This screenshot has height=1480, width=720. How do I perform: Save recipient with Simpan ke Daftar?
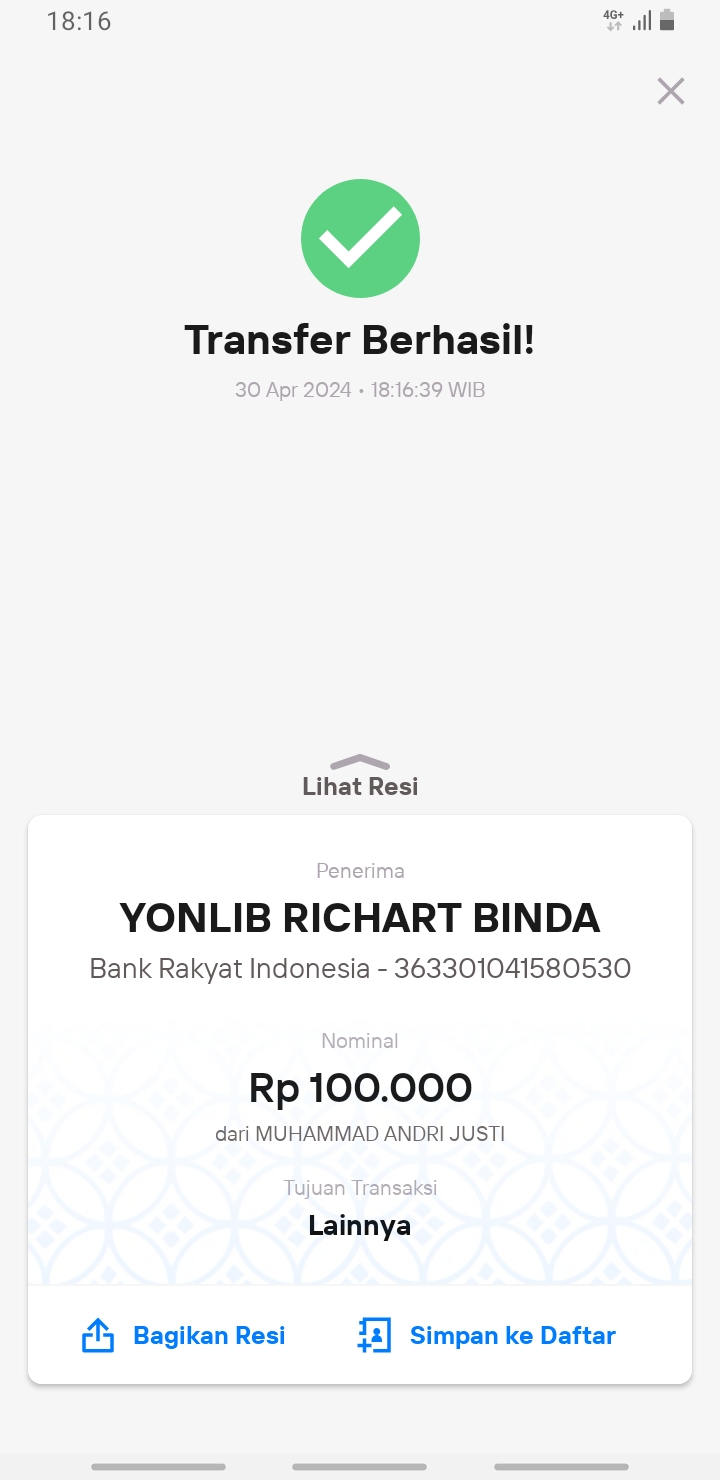click(486, 1335)
